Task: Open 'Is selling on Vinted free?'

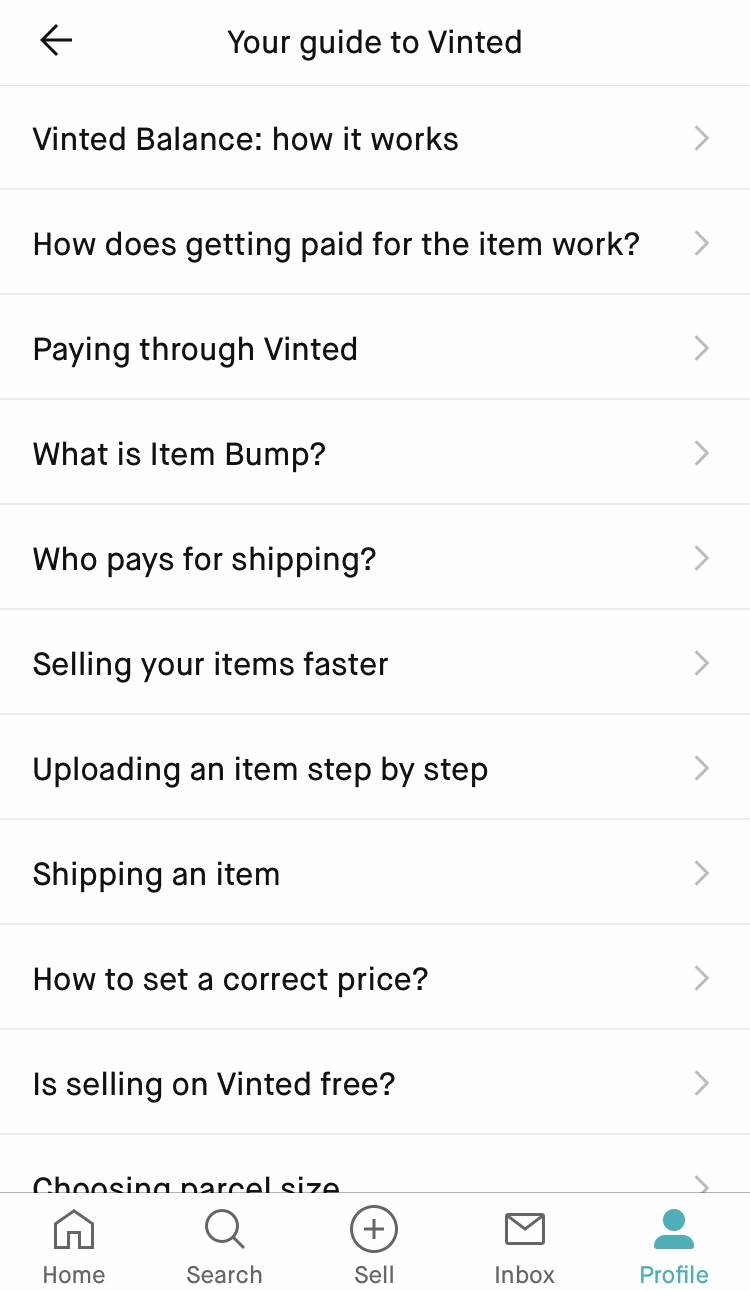Action: [375, 1083]
